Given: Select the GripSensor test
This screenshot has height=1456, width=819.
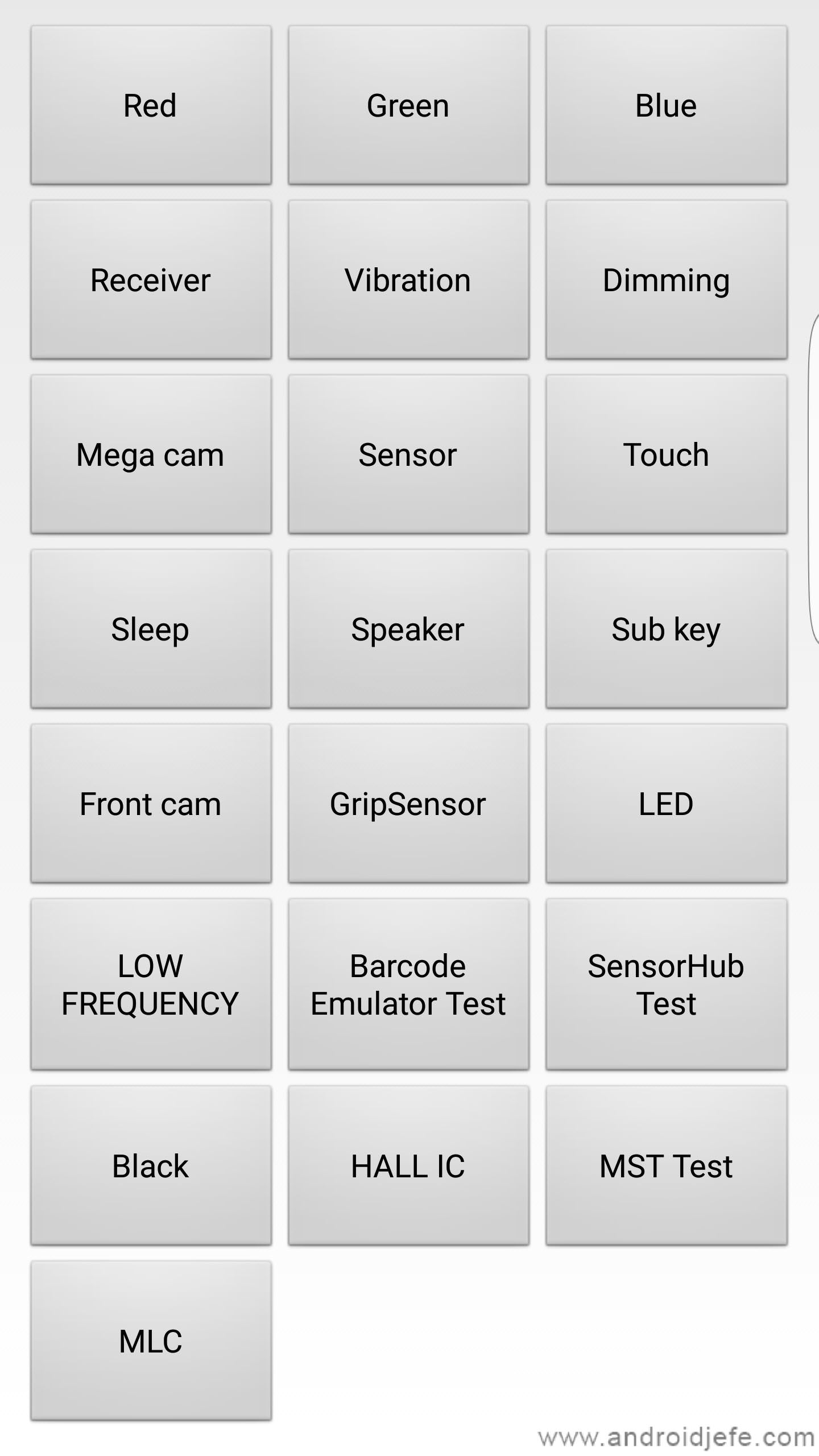Looking at the screenshot, I should click(408, 804).
